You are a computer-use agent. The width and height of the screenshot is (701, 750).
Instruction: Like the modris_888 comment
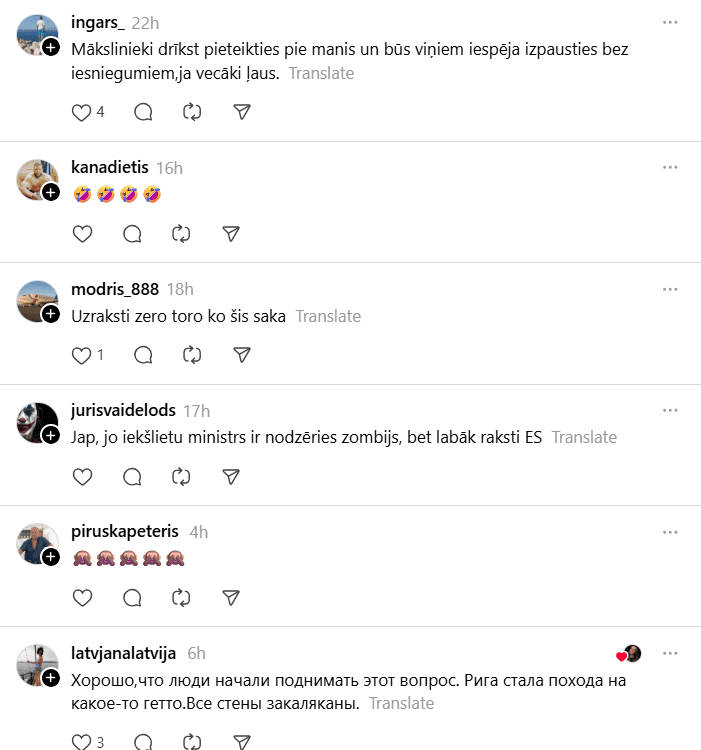[x=82, y=354]
